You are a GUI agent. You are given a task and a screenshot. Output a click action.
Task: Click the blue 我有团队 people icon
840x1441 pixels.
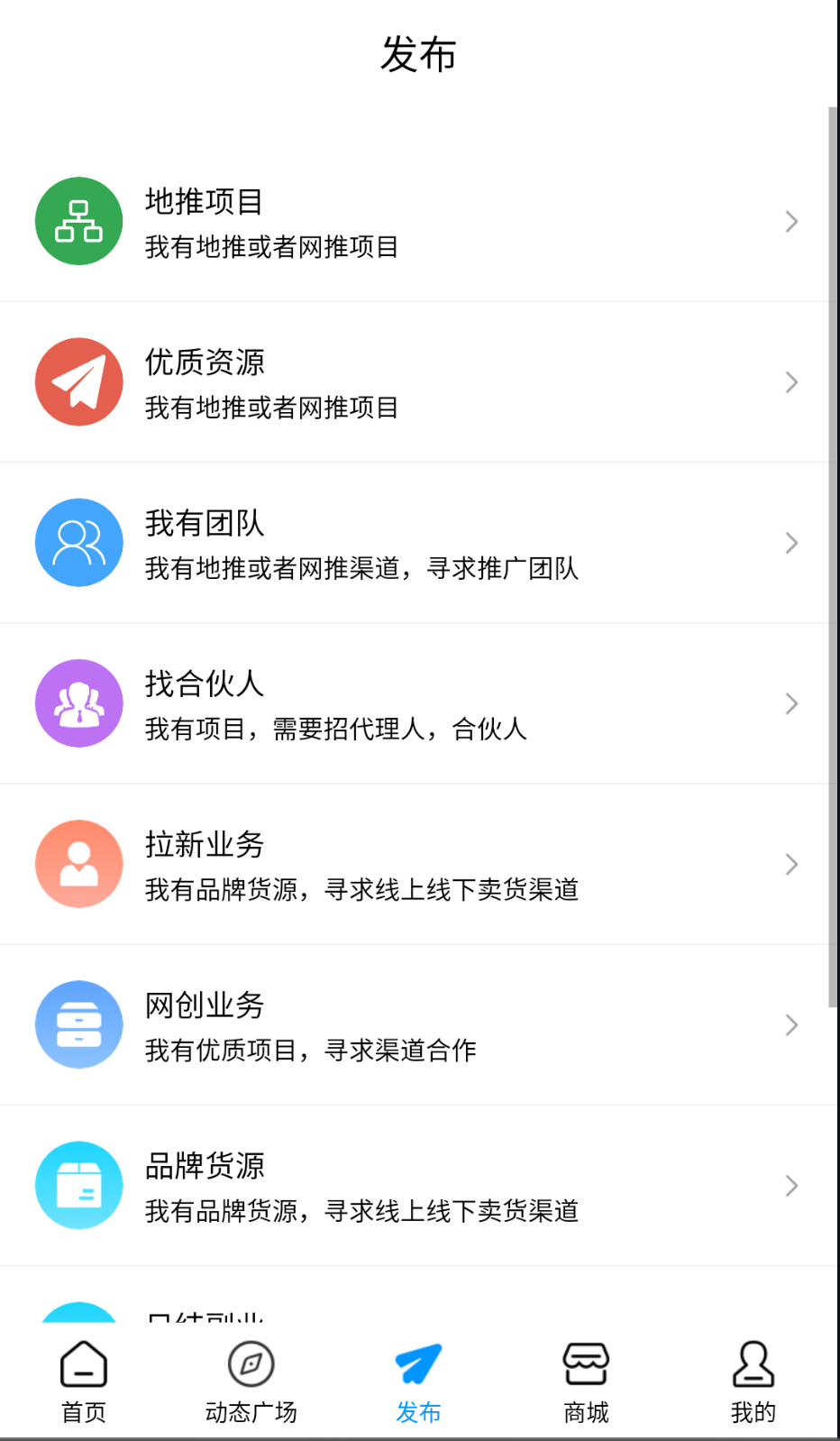coord(78,542)
